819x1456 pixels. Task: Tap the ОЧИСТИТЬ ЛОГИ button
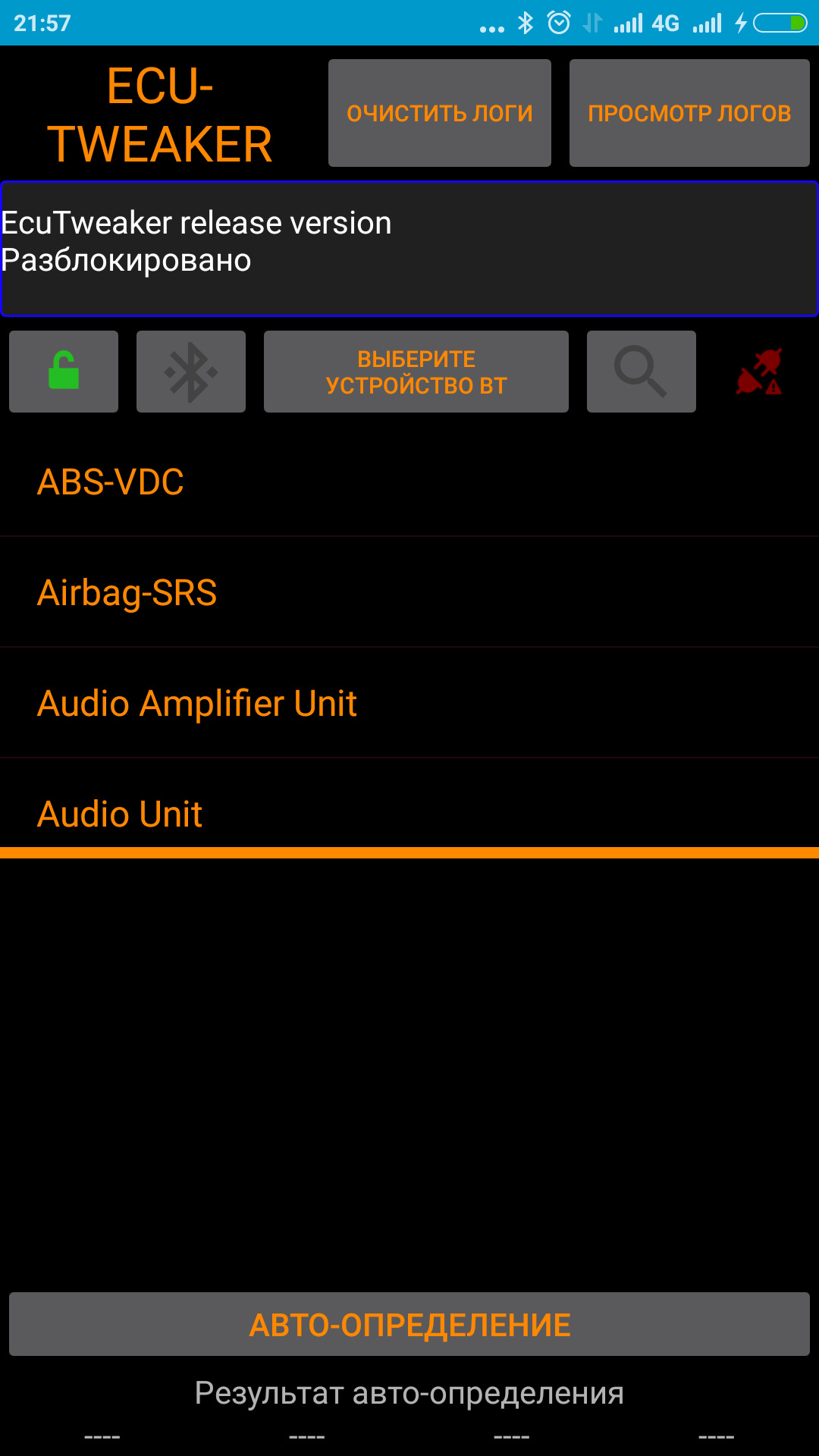click(x=439, y=113)
